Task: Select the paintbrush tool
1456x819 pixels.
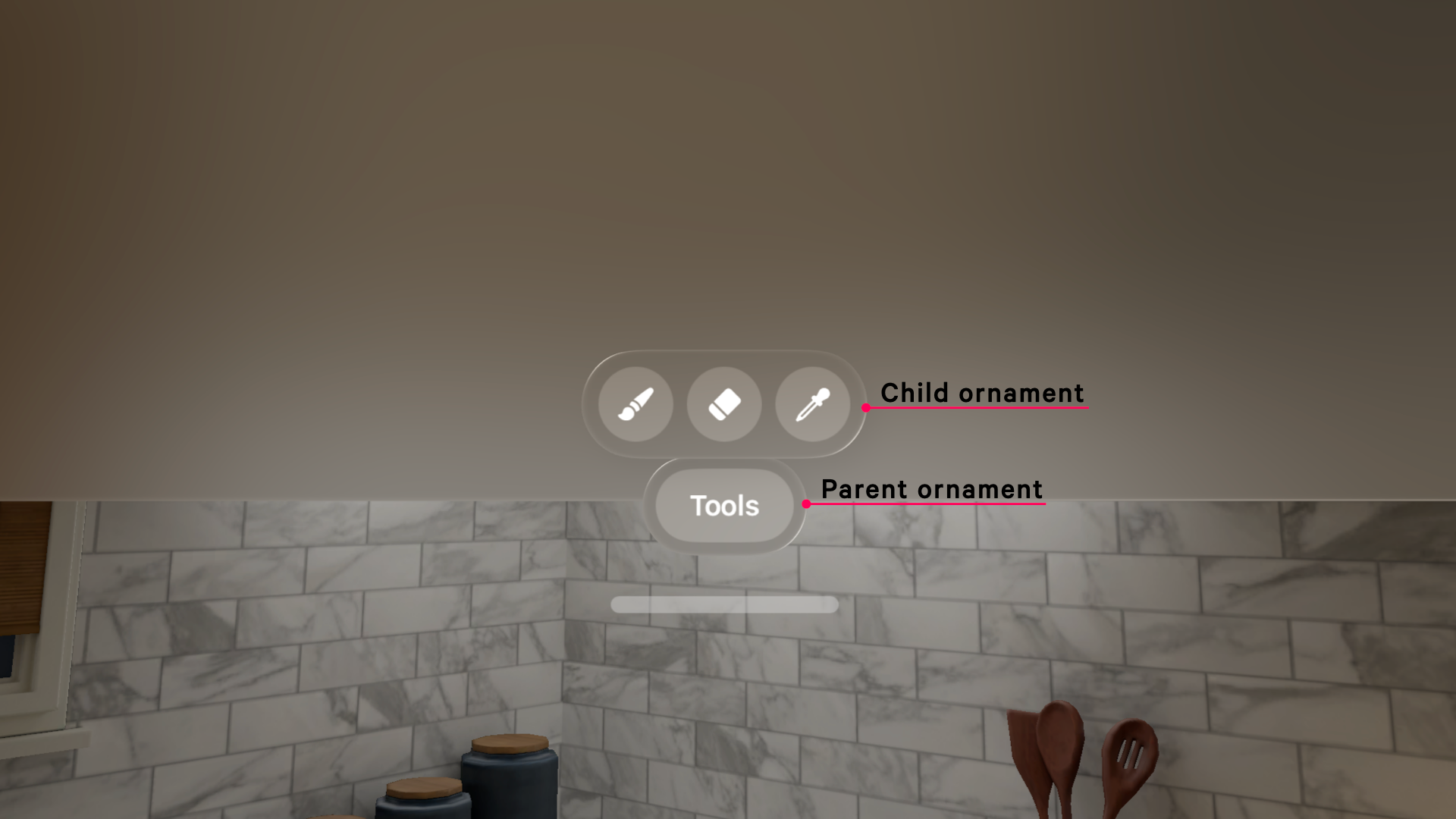Action: (635, 404)
